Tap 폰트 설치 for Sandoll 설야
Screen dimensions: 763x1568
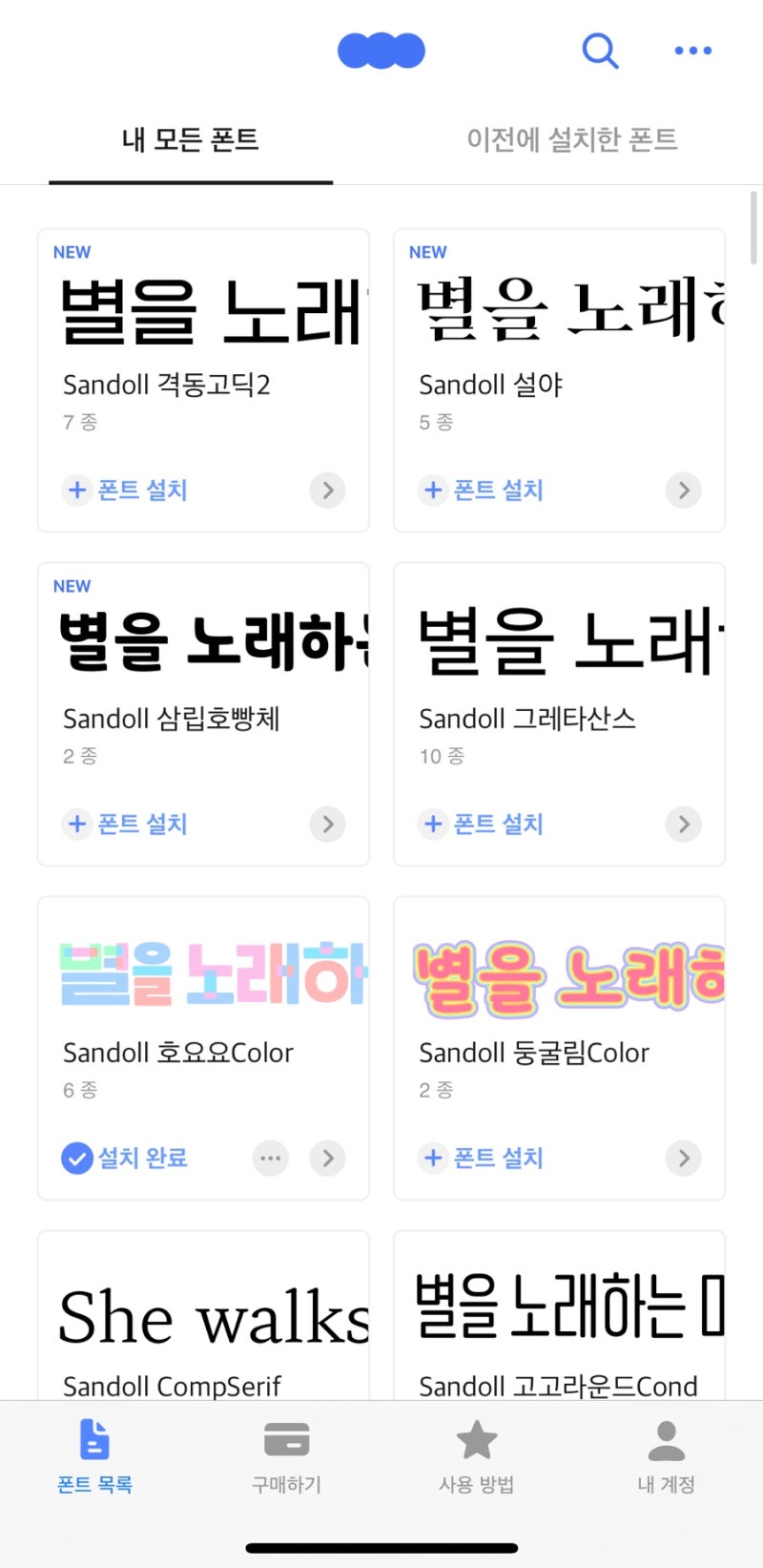tap(481, 491)
